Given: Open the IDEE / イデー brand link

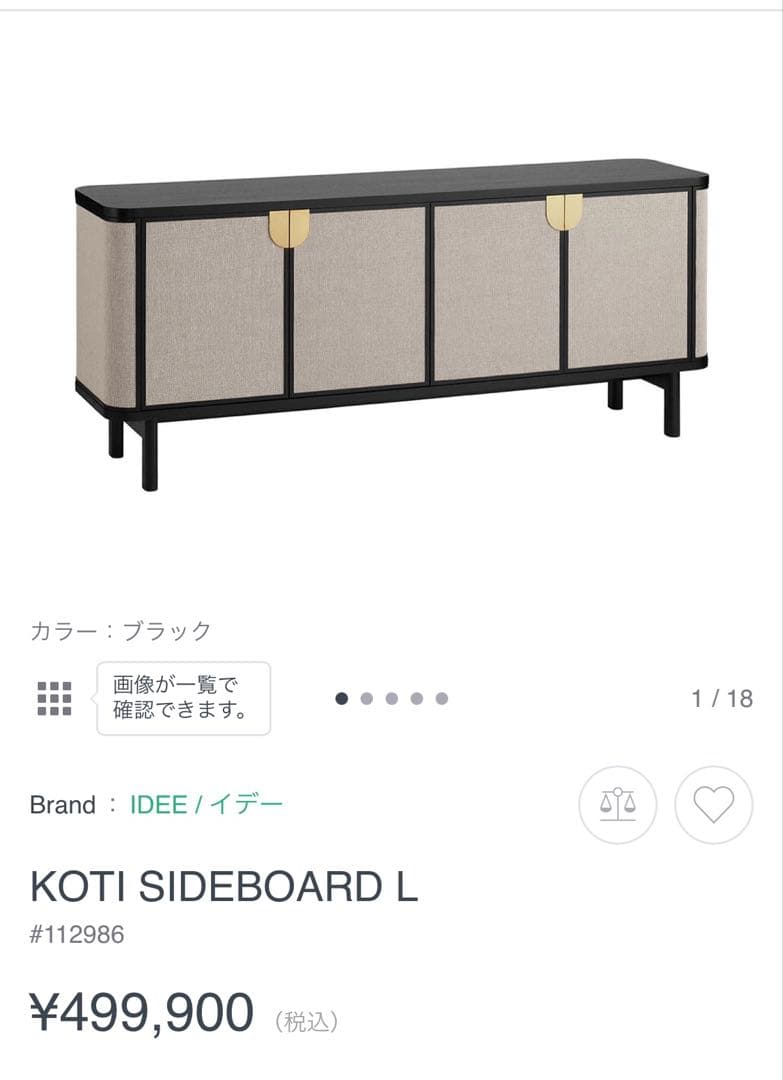Looking at the screenshot, I should 206,805.
